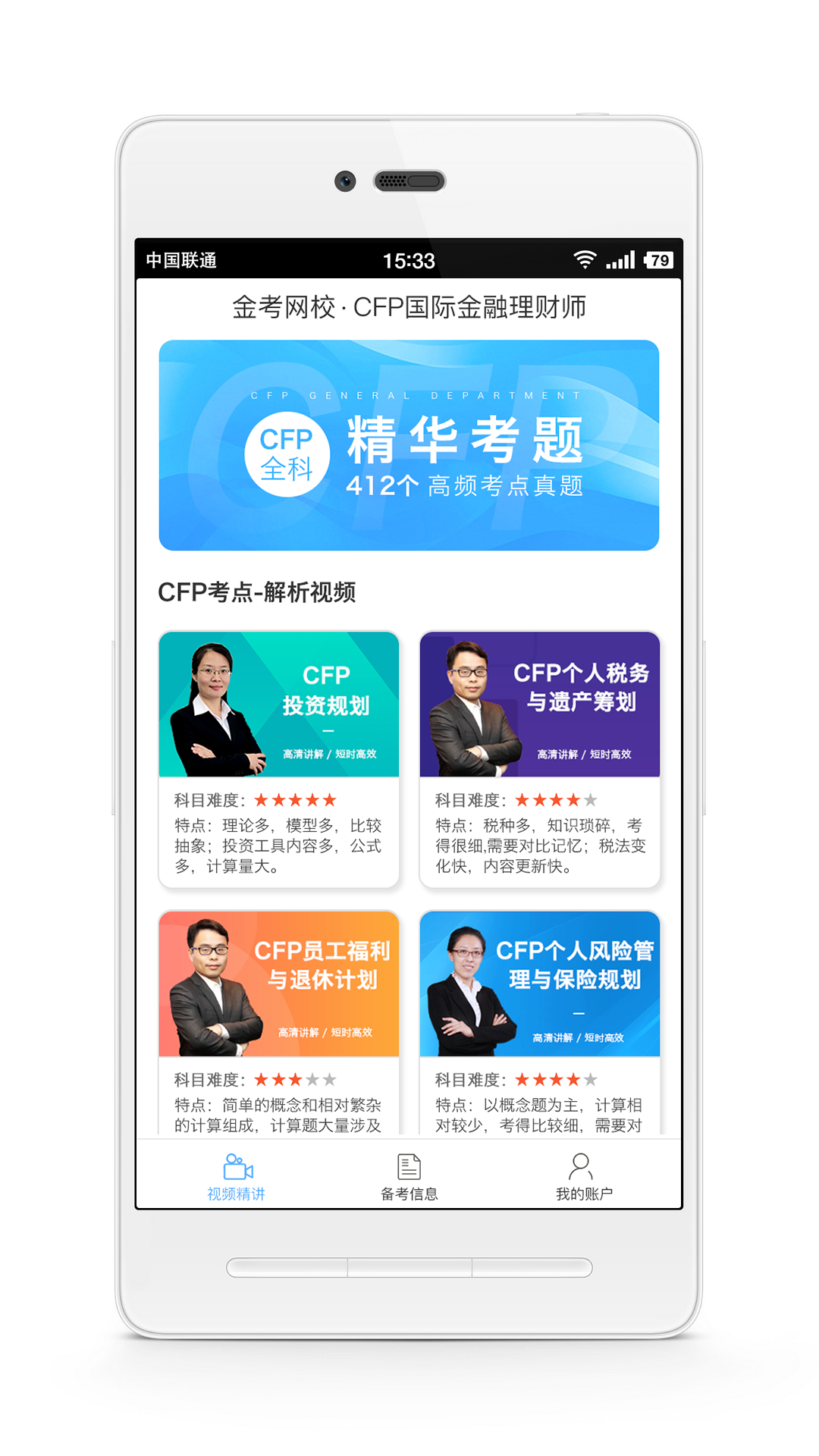Tap the Wi-Fi icon in status bar

584,260
